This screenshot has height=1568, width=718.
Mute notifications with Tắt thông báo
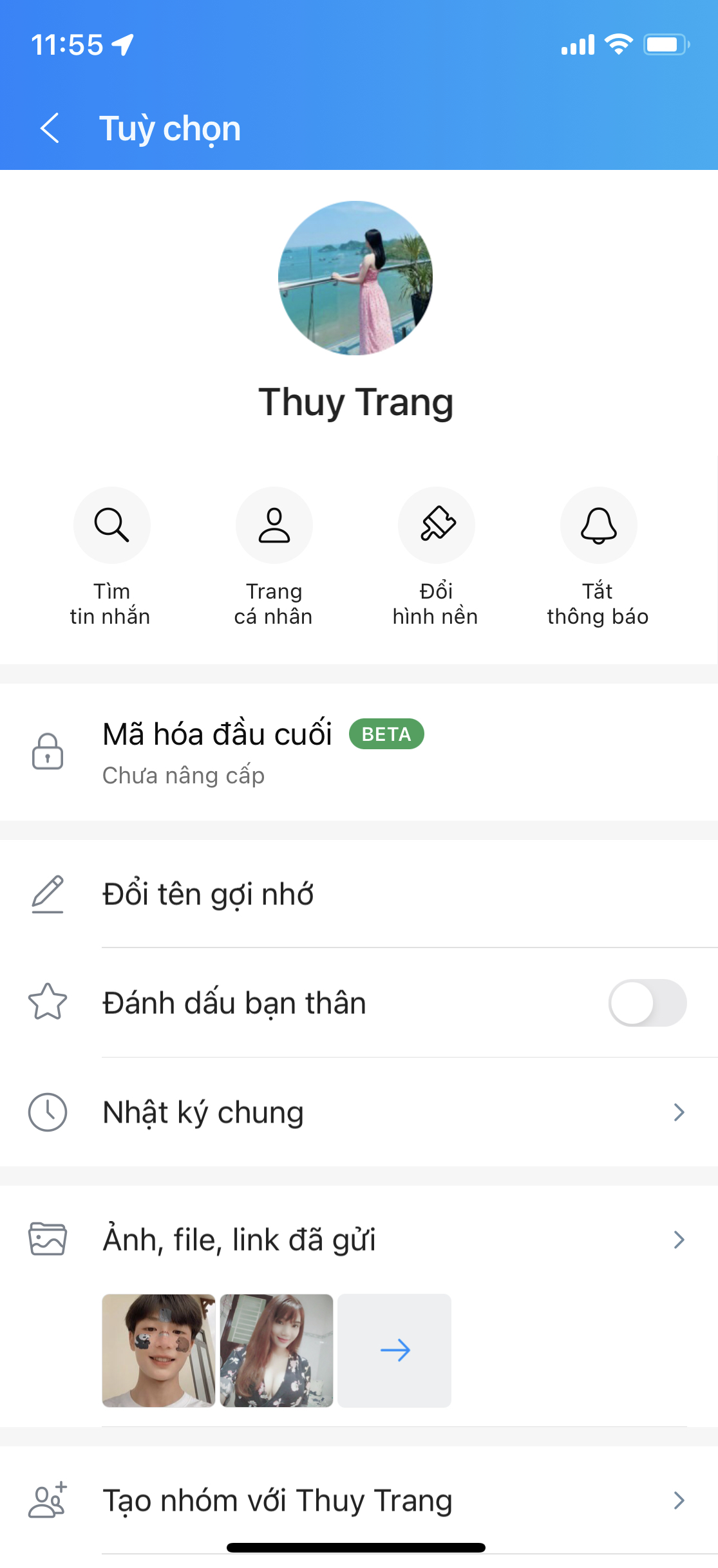point(598,525)
